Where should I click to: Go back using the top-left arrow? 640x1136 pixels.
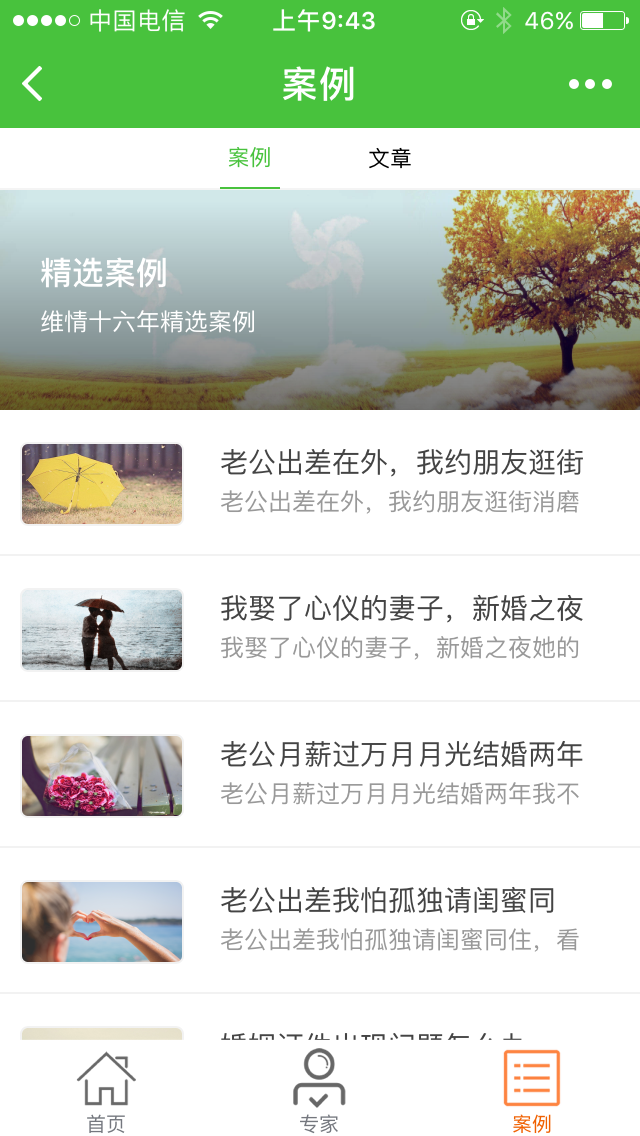[x=33, y=84]
